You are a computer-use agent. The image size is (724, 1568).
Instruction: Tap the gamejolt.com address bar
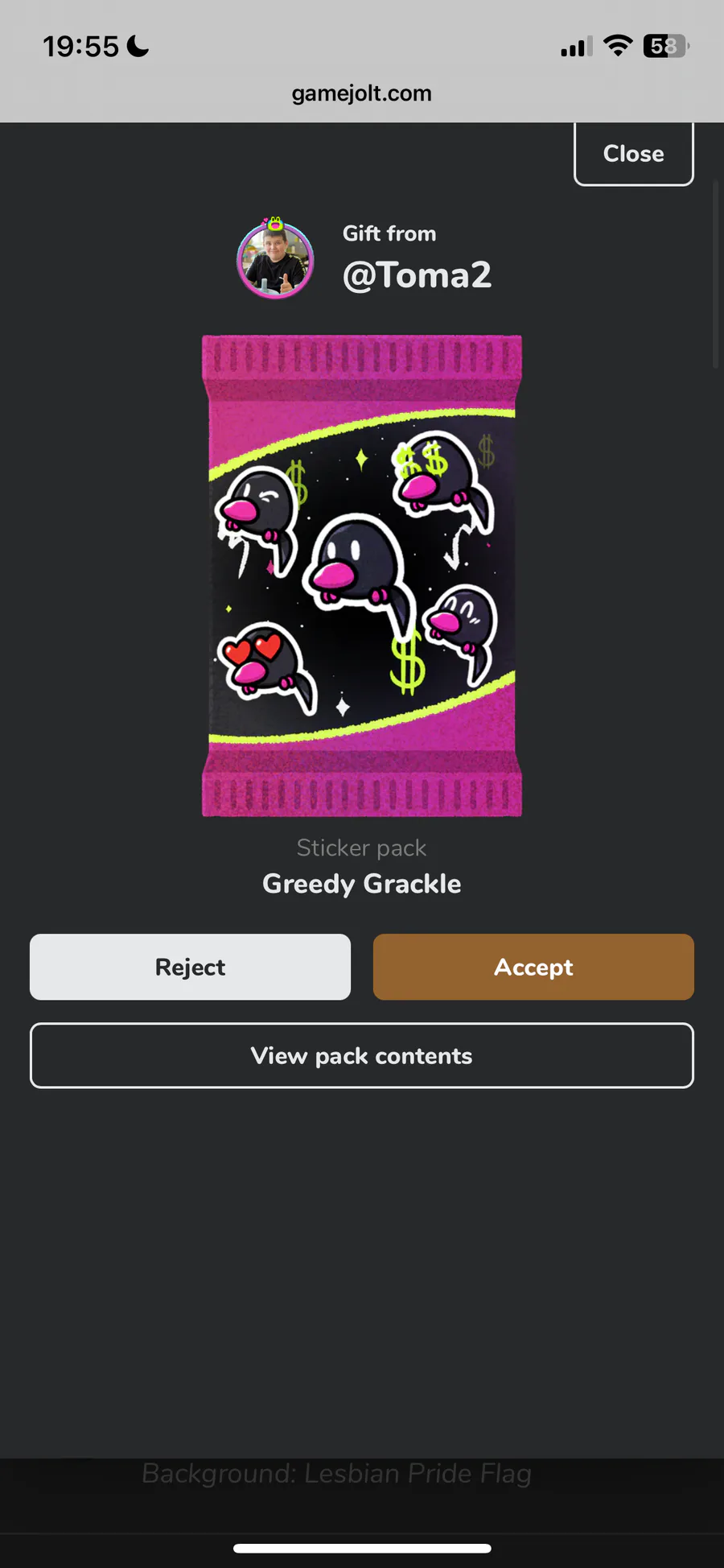(x=362, y=93)
